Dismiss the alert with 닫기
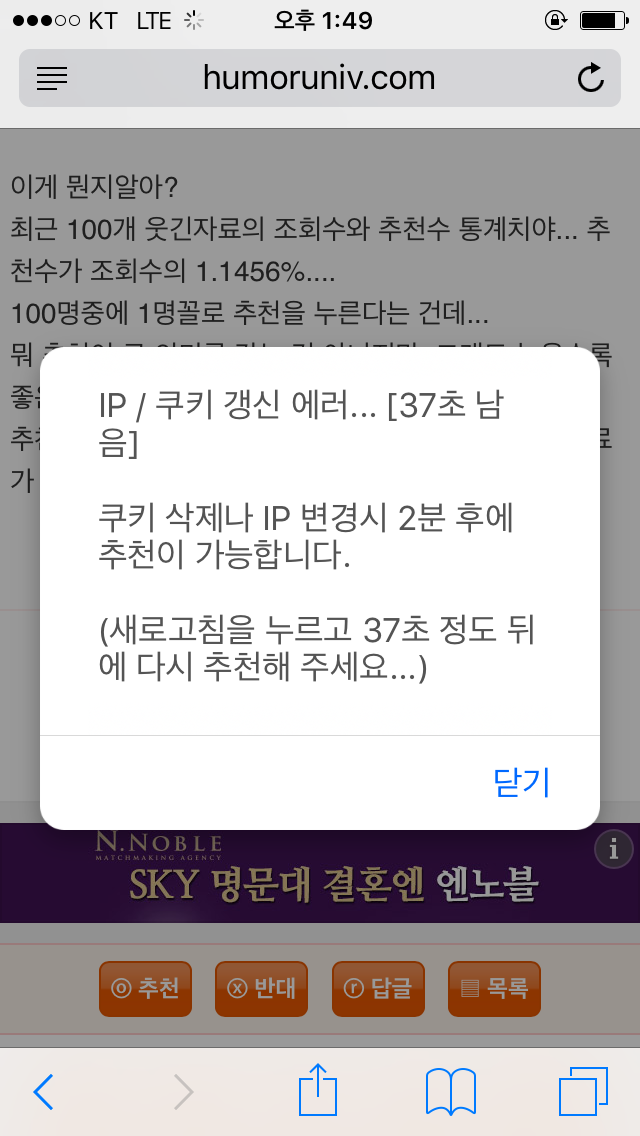 [522, 782]
